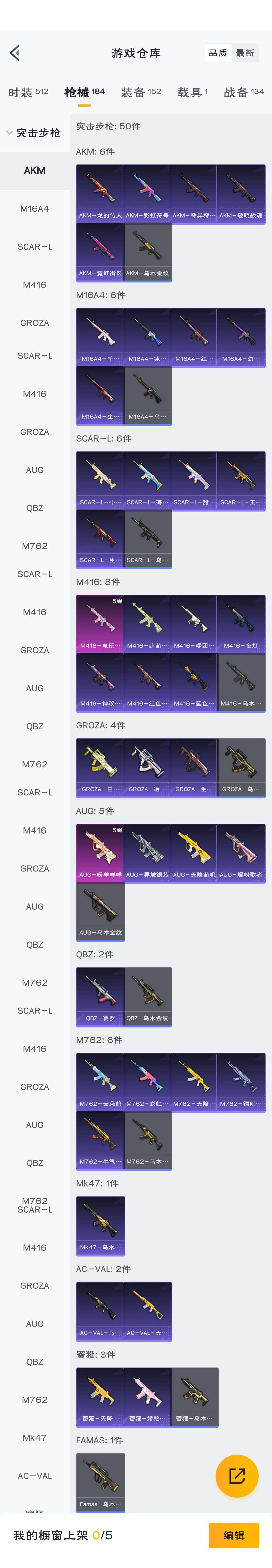The image size is (272, 1568).
Task: Open the M762-云朵鹊 skin
Action: tap(100, 1082)
